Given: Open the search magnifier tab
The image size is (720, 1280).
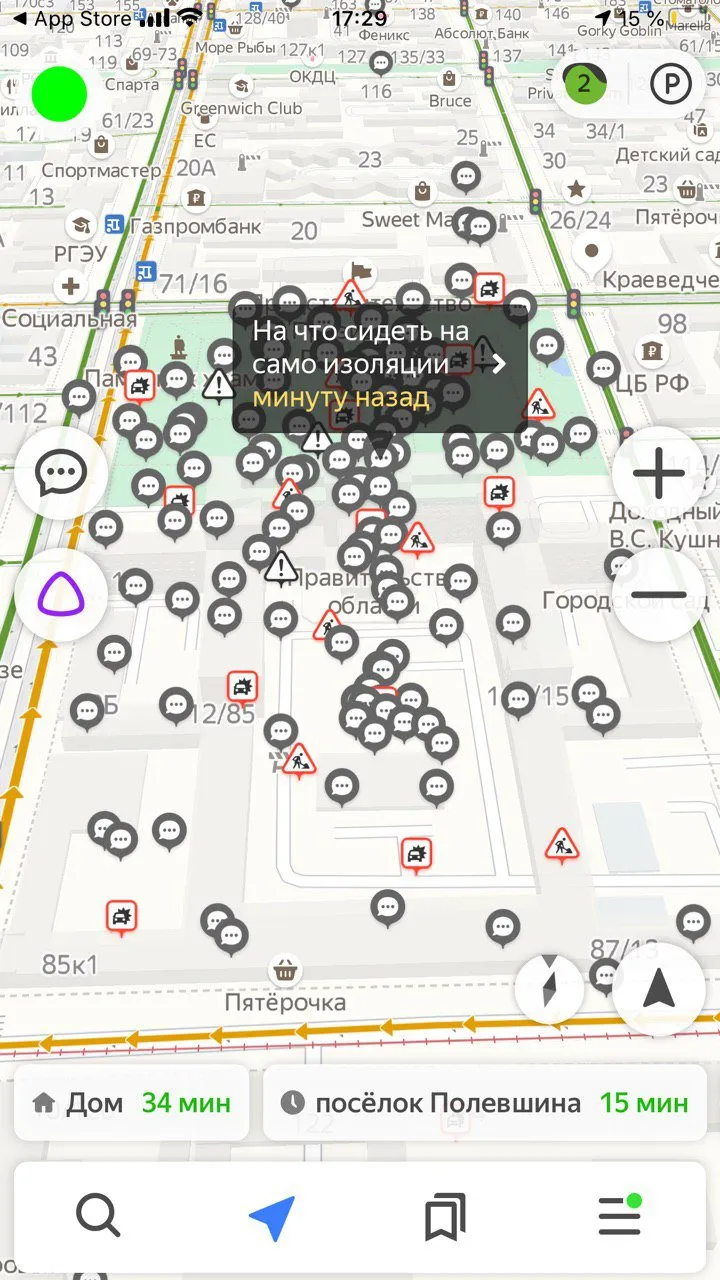Looking at the screenshot, I should (98, 1217).
